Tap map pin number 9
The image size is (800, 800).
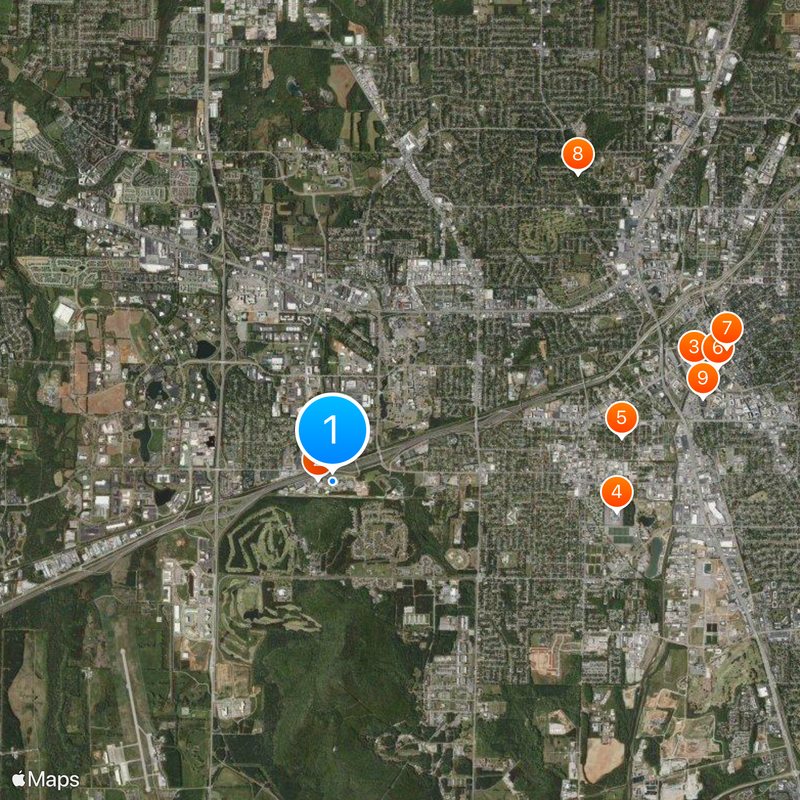703,378
